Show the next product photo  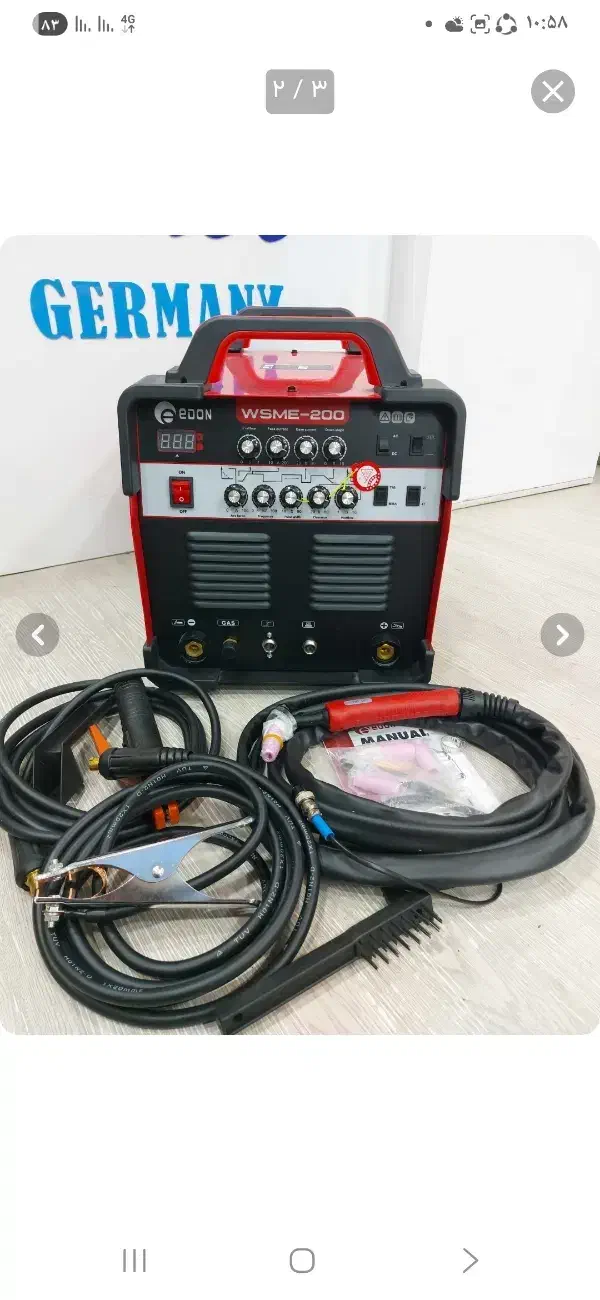pyautogui.click(x=562, y=635)
